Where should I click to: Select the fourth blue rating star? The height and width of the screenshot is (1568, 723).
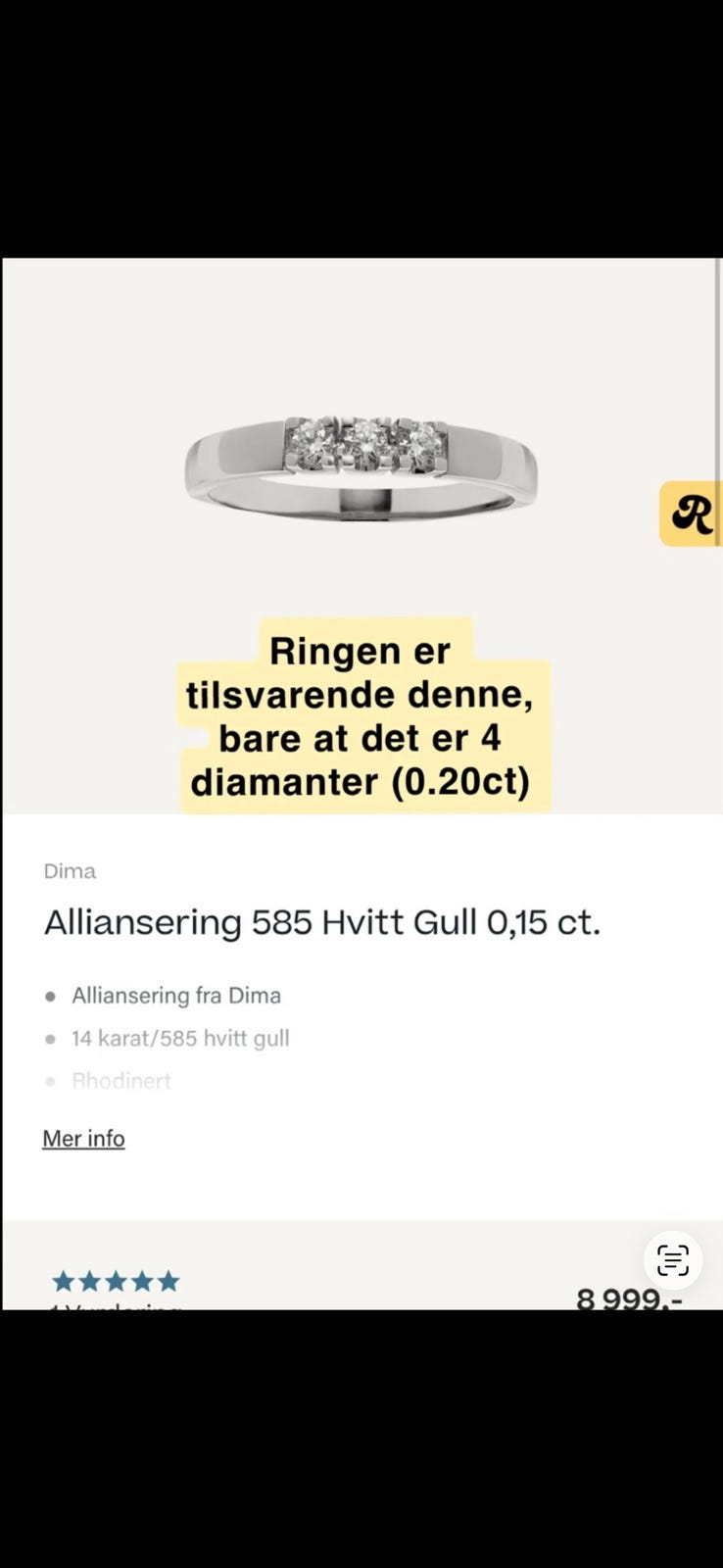point(143,1280)
